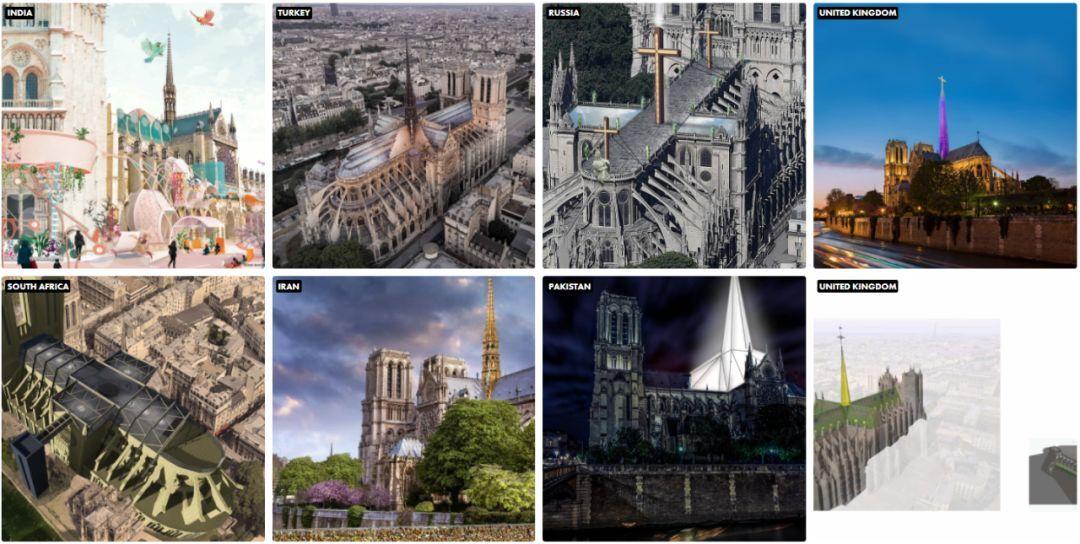This screenshot has height=544, width=1080.
Task: Select the South Africa design tile
Action: pyautogui.click(x=133, y=409)
